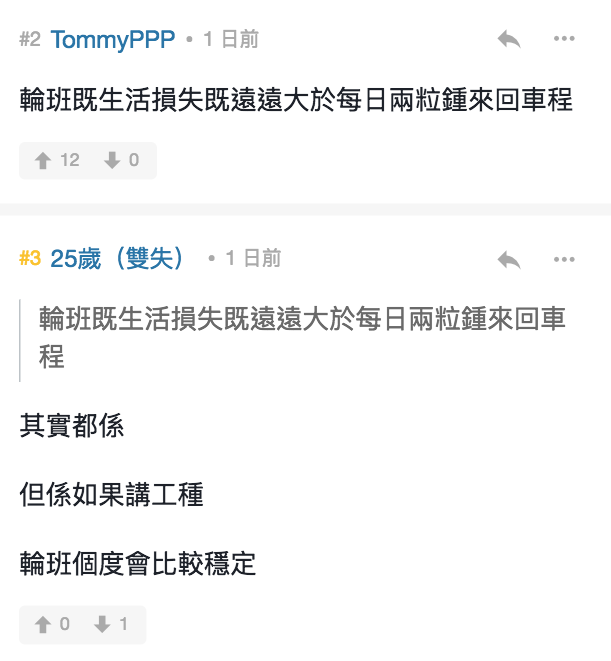
Task: Open more options for TommyPPP's comment
Action: point(564,40)
